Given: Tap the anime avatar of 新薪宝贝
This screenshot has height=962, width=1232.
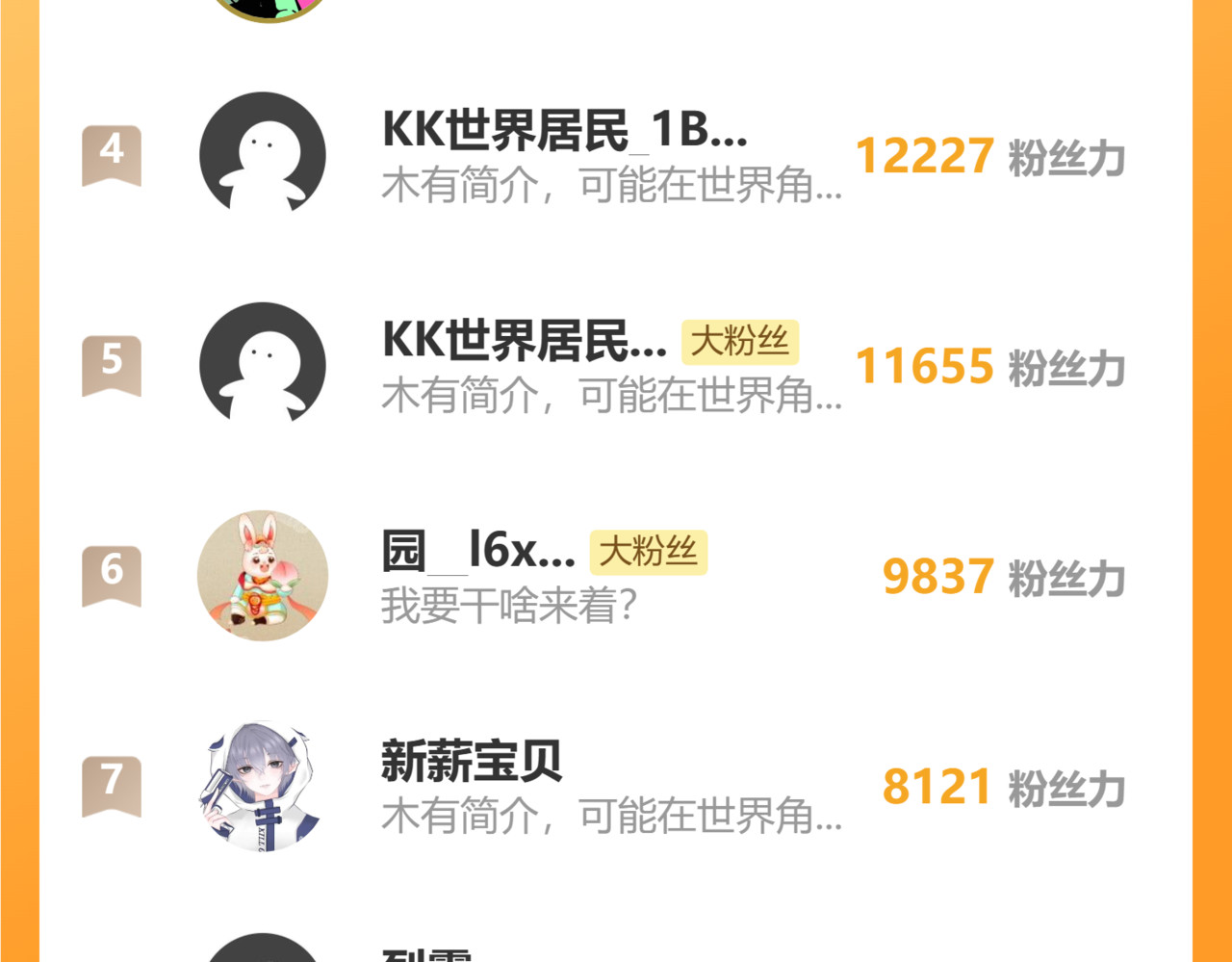Looking at the screenshot, I should point(263,786).
